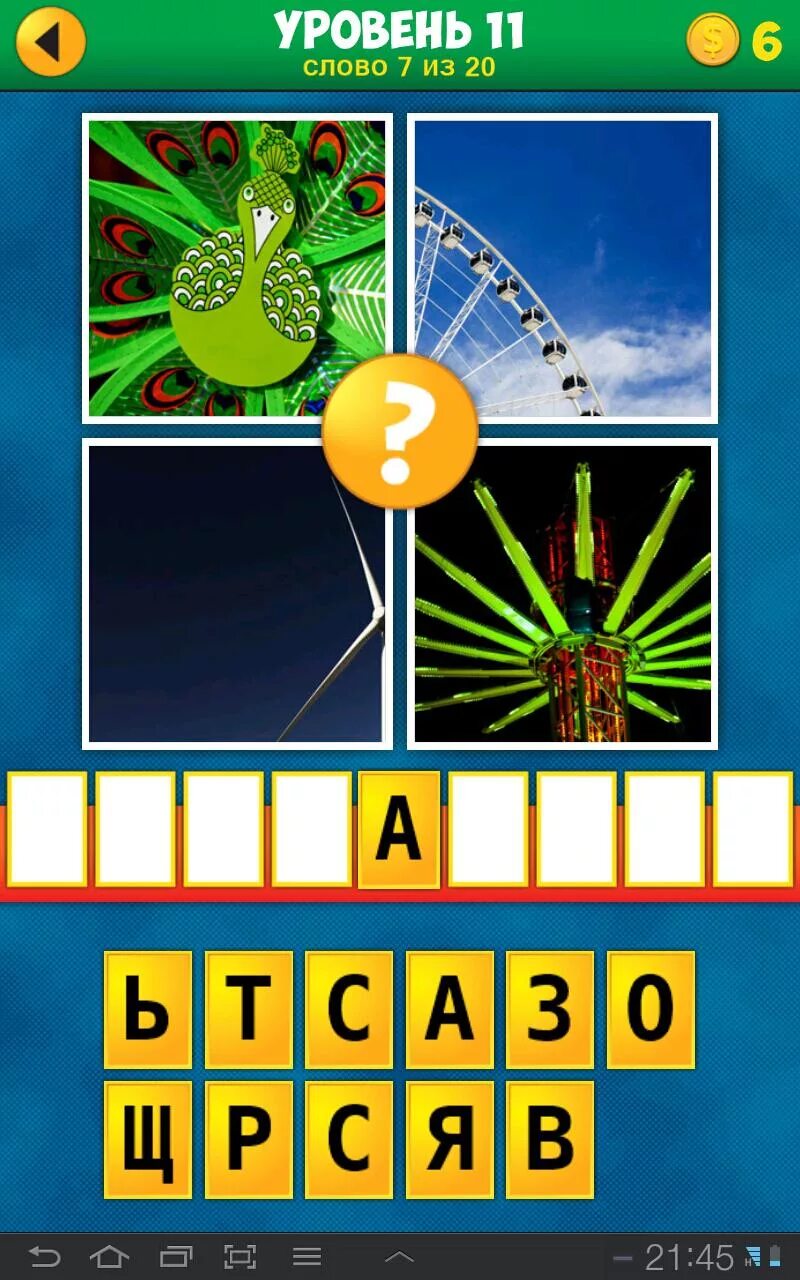
Task: Select the letter Щ tile
Action: [x=148, y=1139]
